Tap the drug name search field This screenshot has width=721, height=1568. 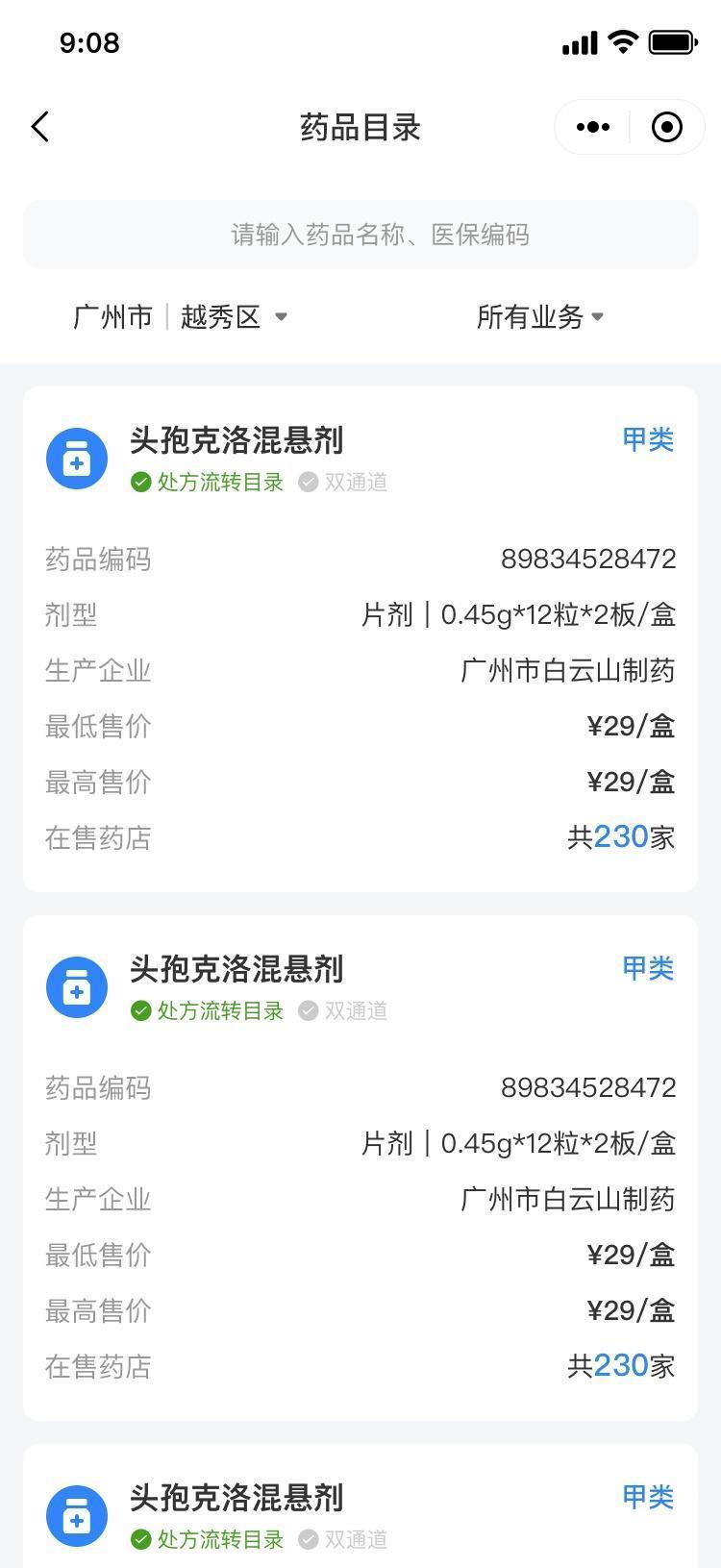[x=360, y=235]
